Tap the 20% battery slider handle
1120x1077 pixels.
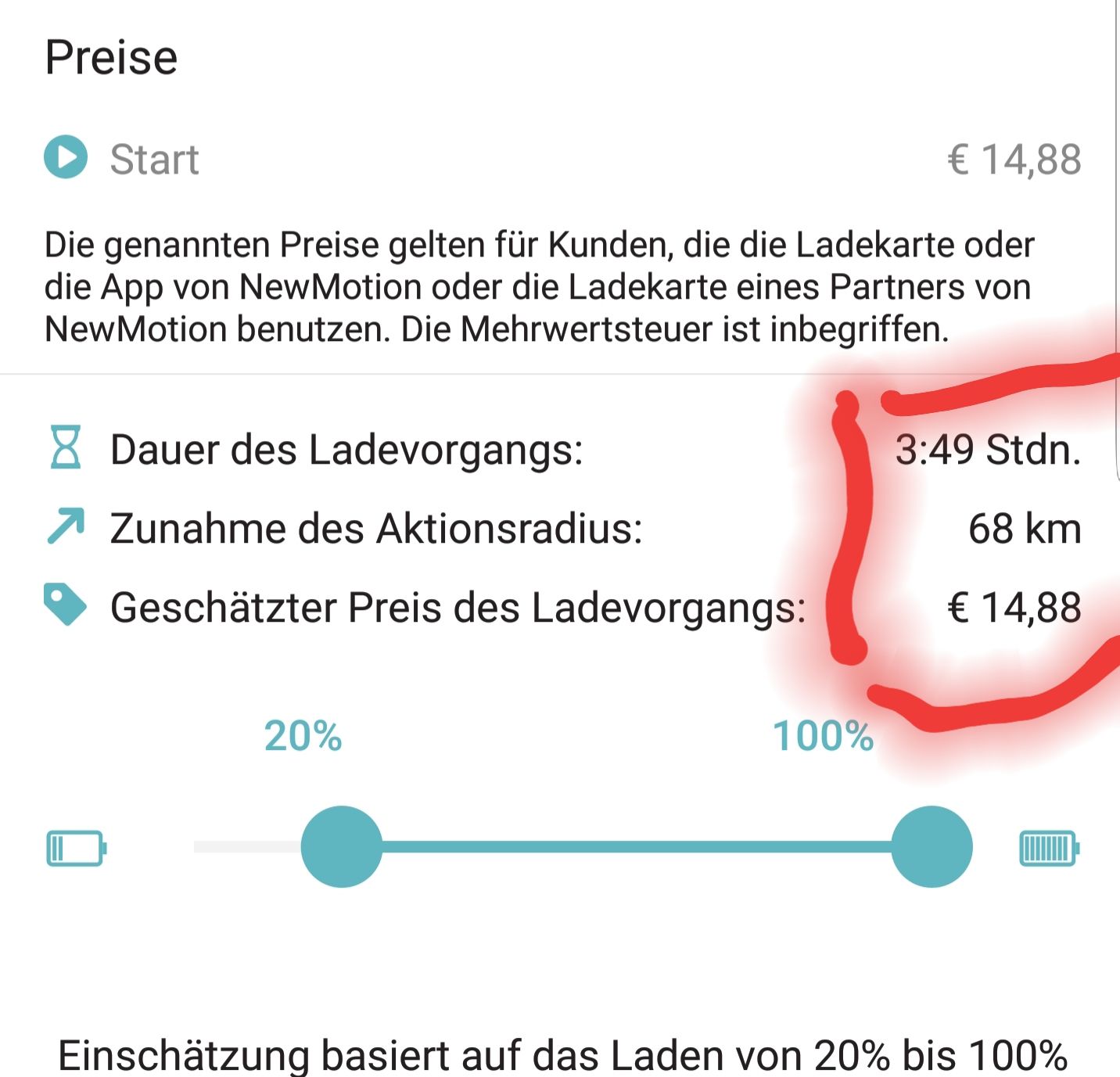pos(342,846)
